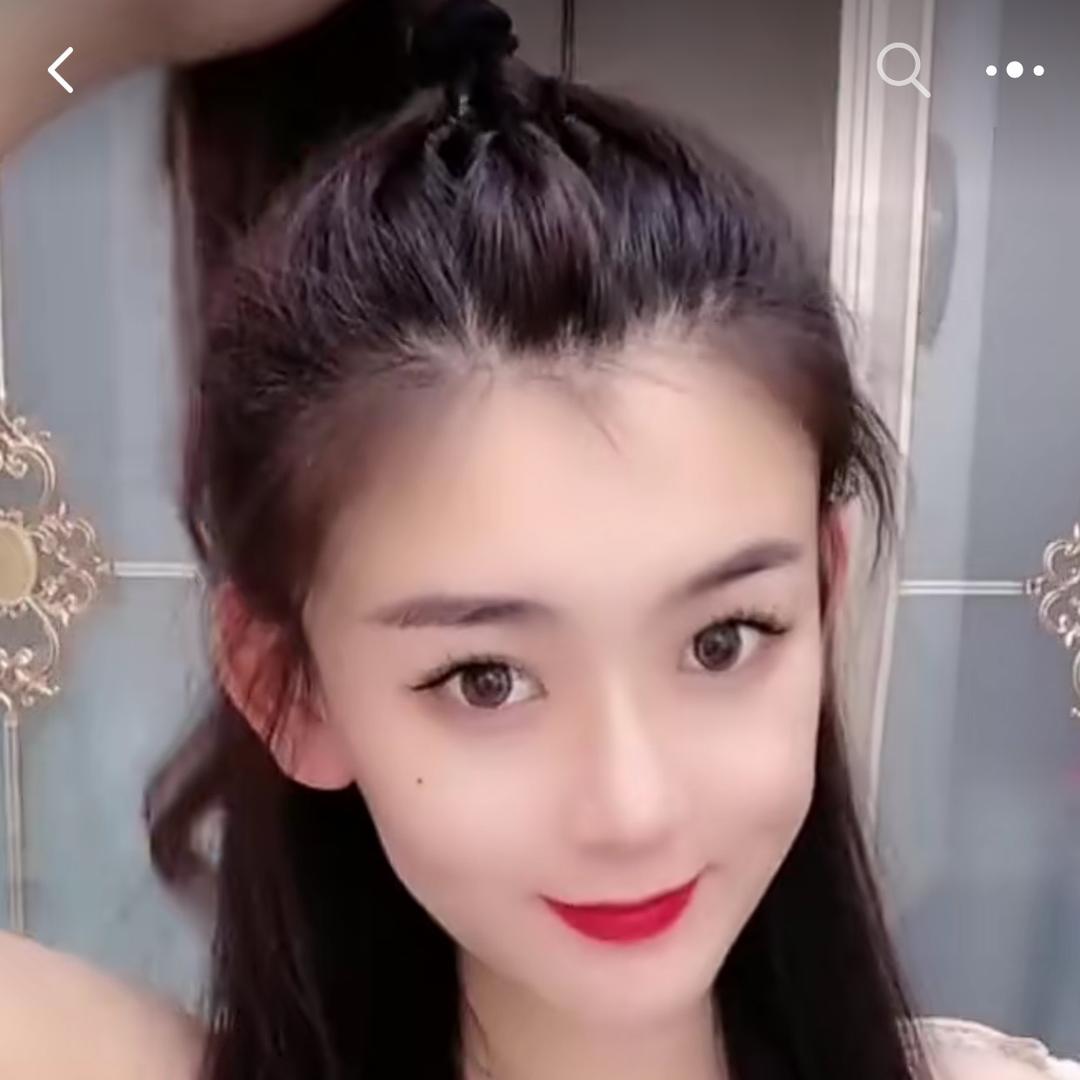
Task: Open search via the magnifier icon
Action: [902, 70]
